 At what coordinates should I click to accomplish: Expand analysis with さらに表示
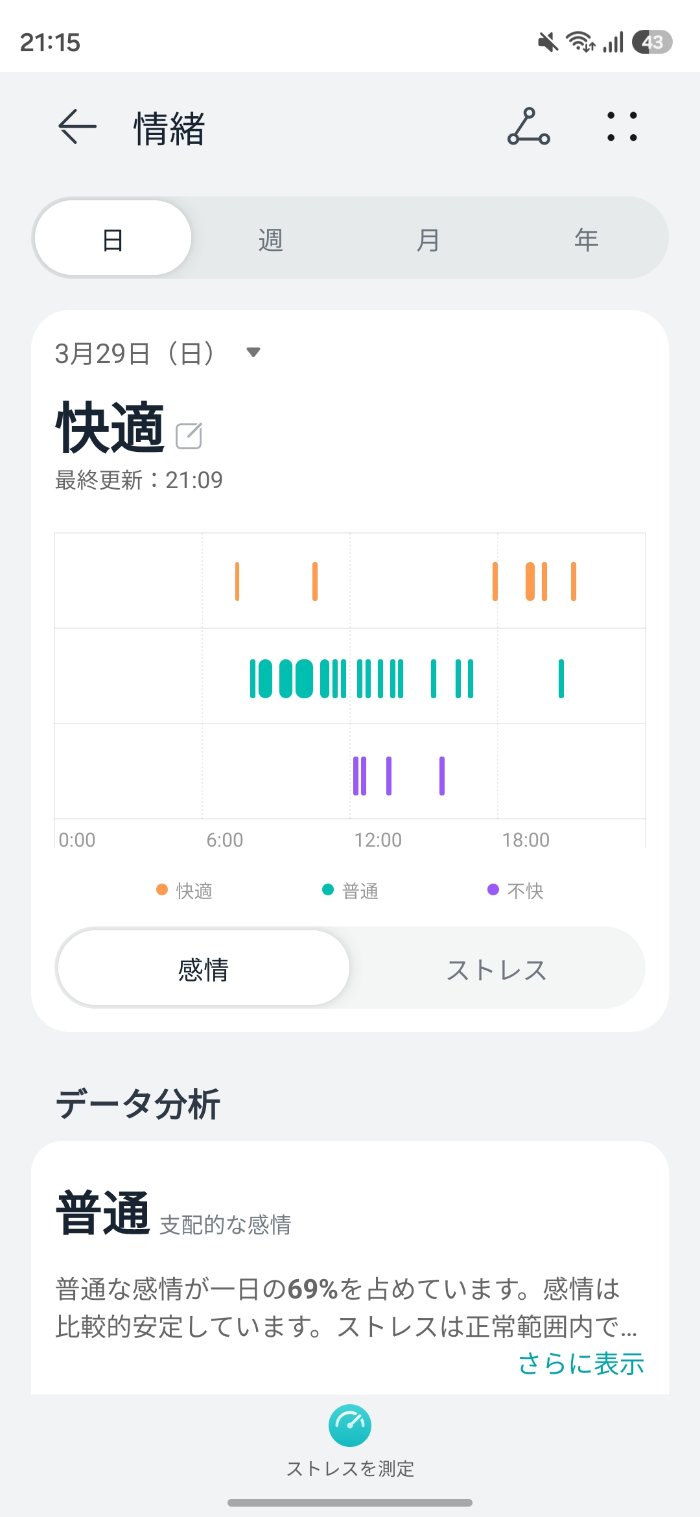(580, 1363)
